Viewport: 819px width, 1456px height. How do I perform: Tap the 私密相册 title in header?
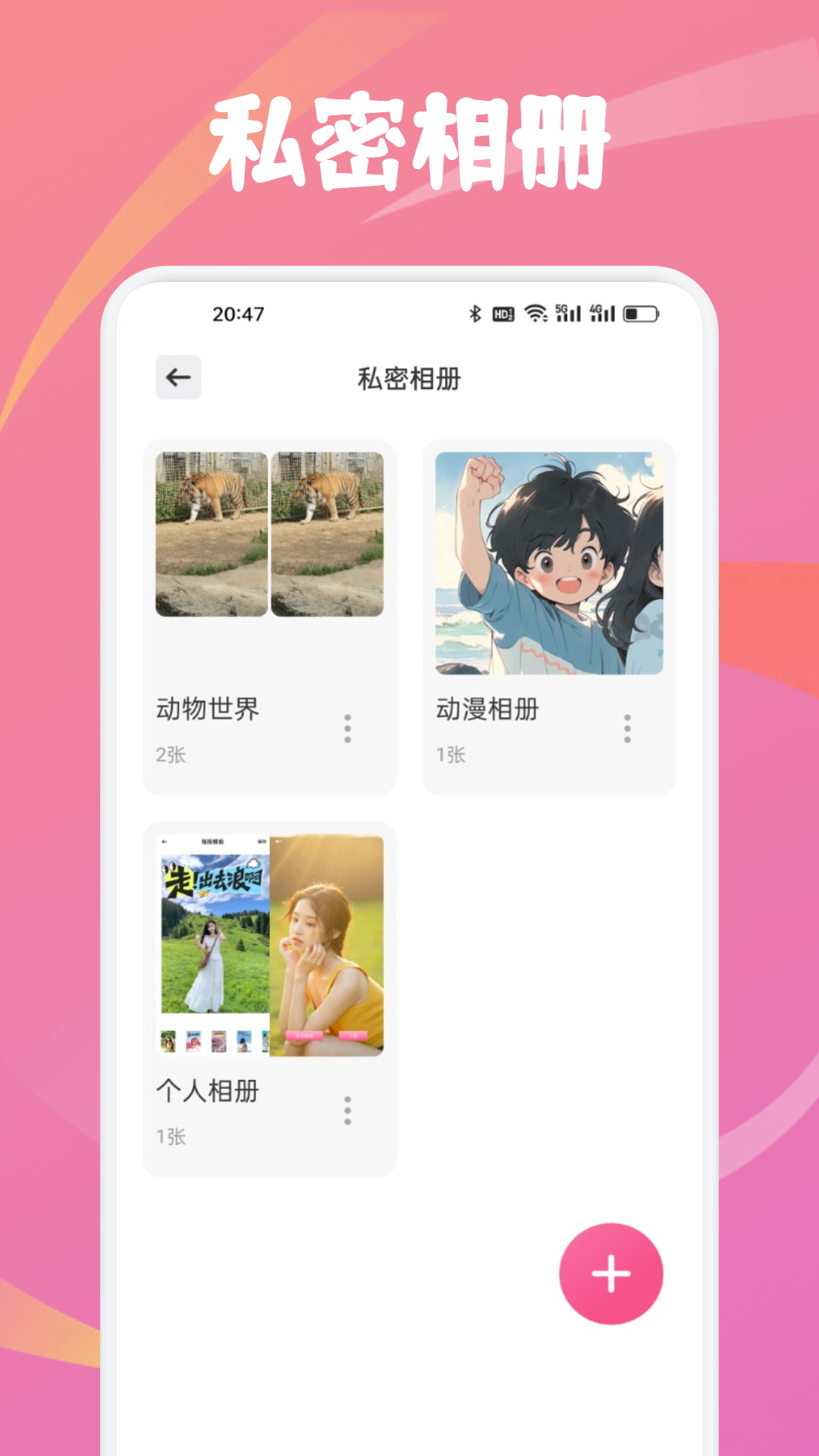pyautogui.click(x=409, y=377)
